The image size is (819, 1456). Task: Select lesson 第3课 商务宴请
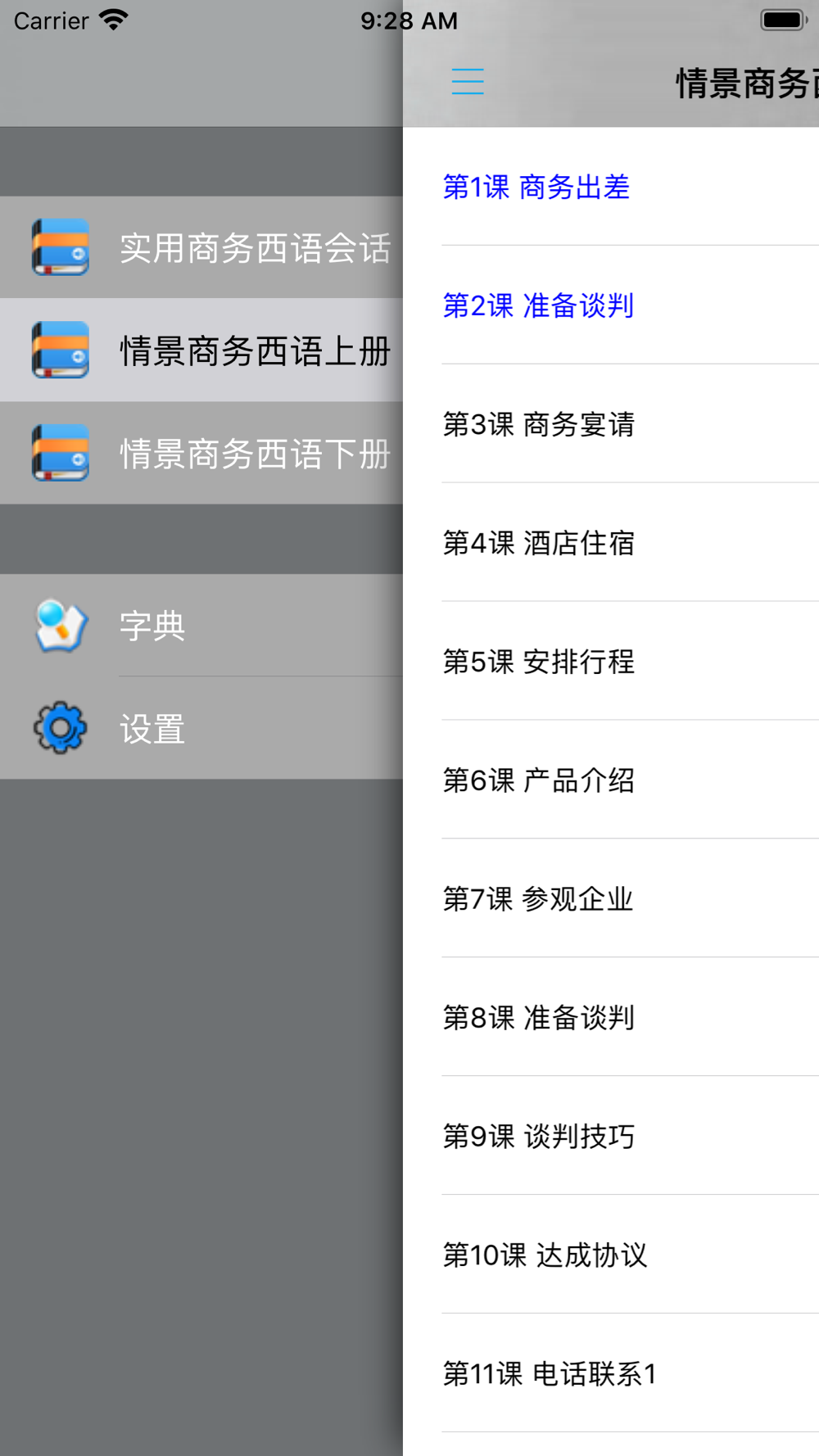539,424
